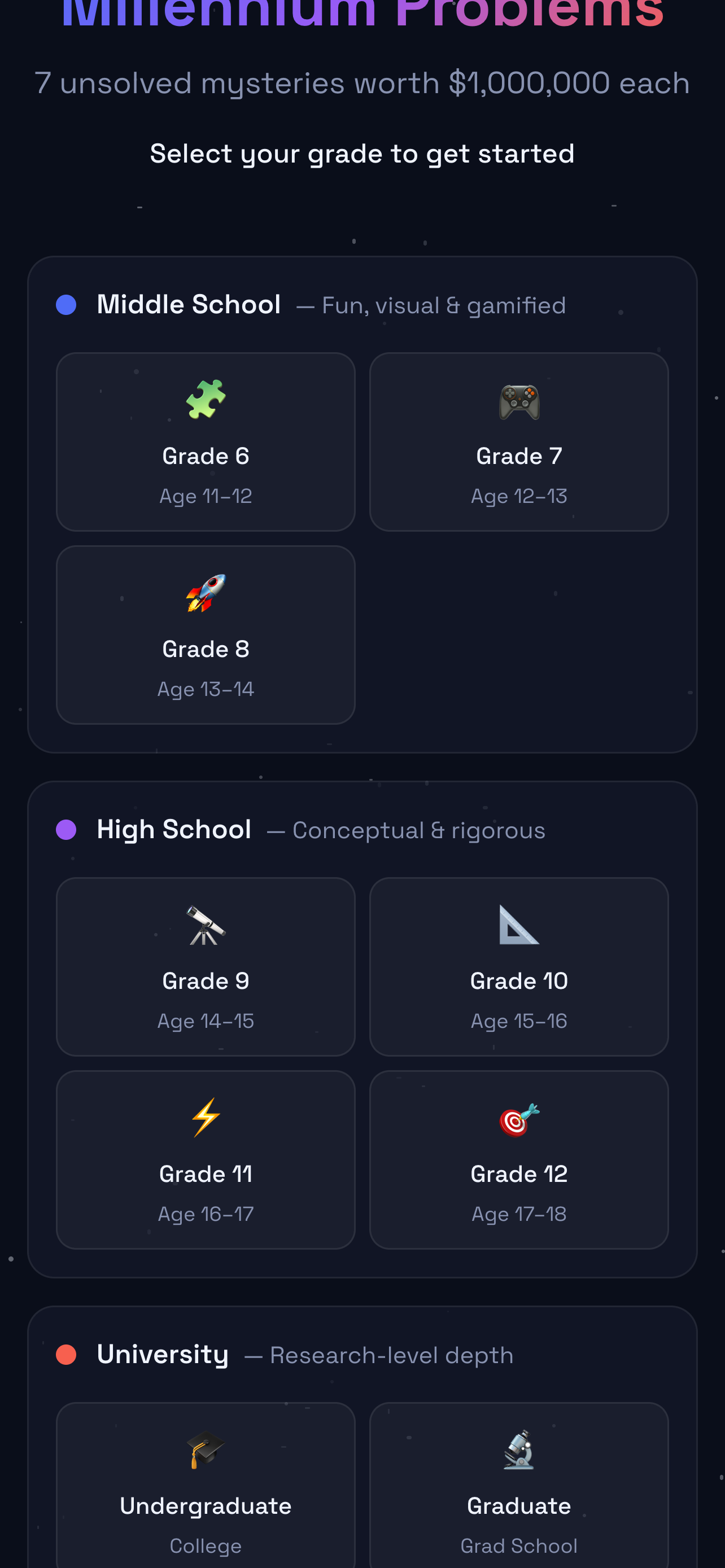
Task: Click the game controller icon on Grade 7
Action: (x=519, y=401)
